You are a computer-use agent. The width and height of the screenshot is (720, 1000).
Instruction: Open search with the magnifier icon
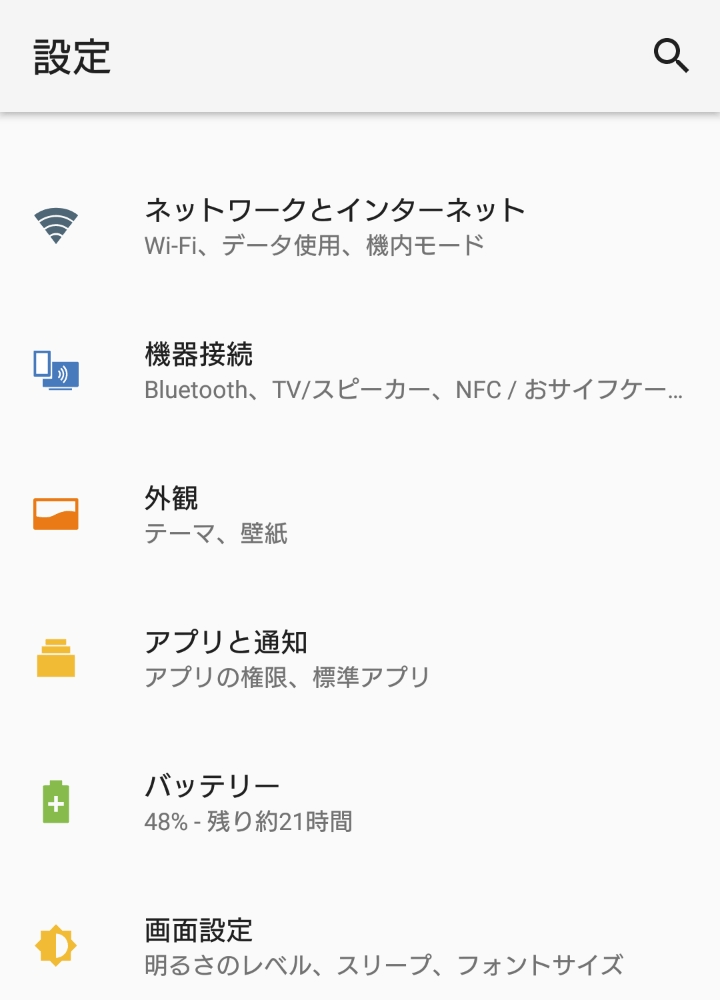coord(672,57)
